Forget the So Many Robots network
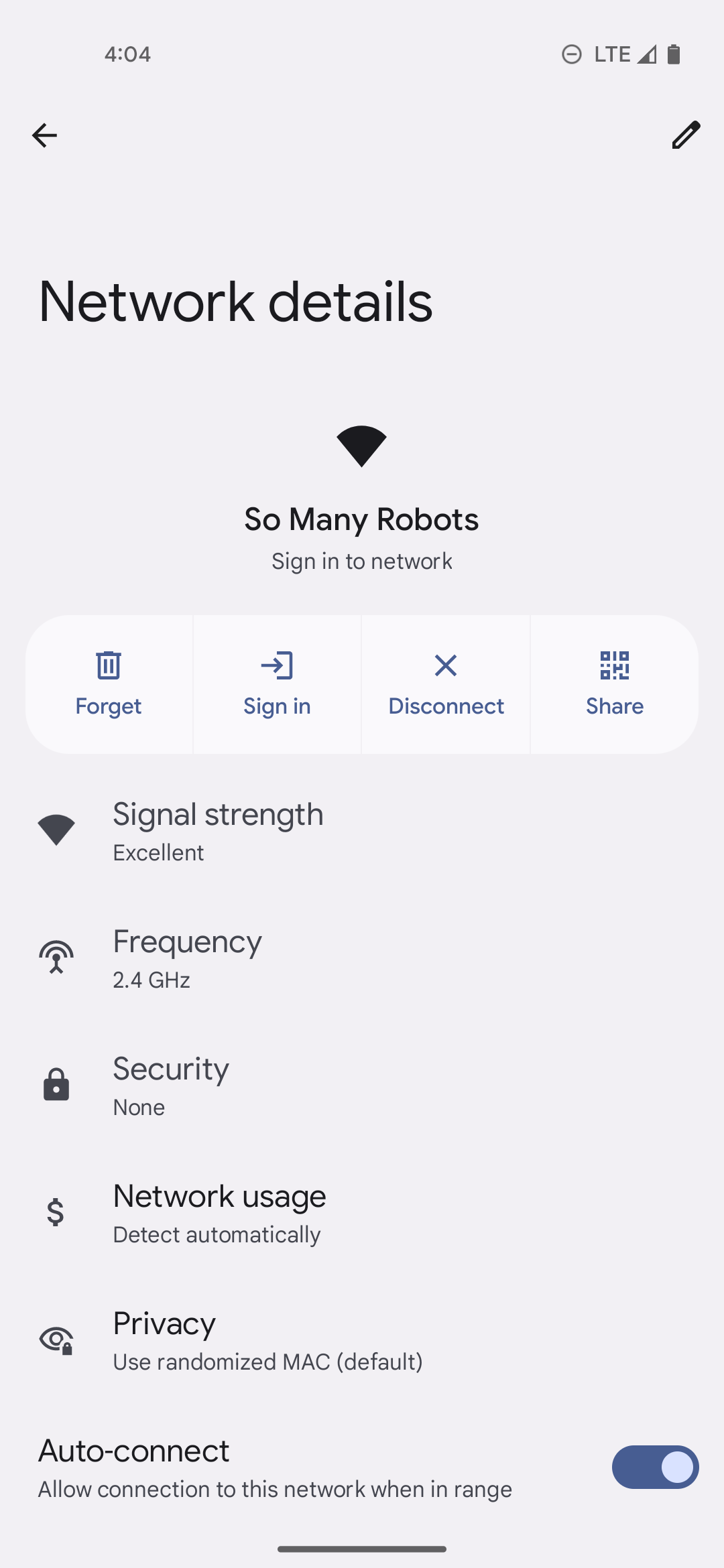Screen dimensions: 724x1568 click(109, 684)
